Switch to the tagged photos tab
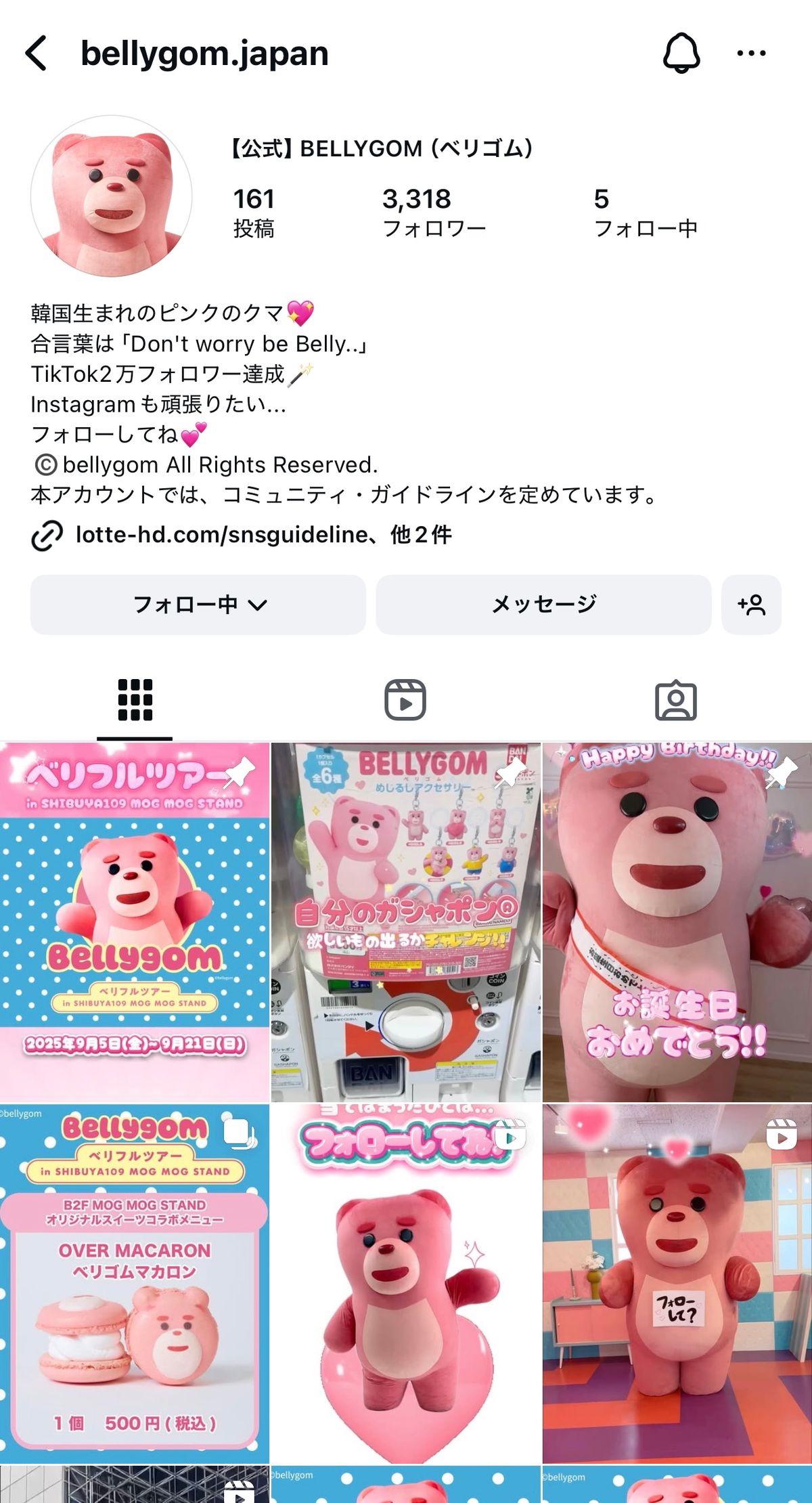812x1503 pixels. [x=675, y=700]
